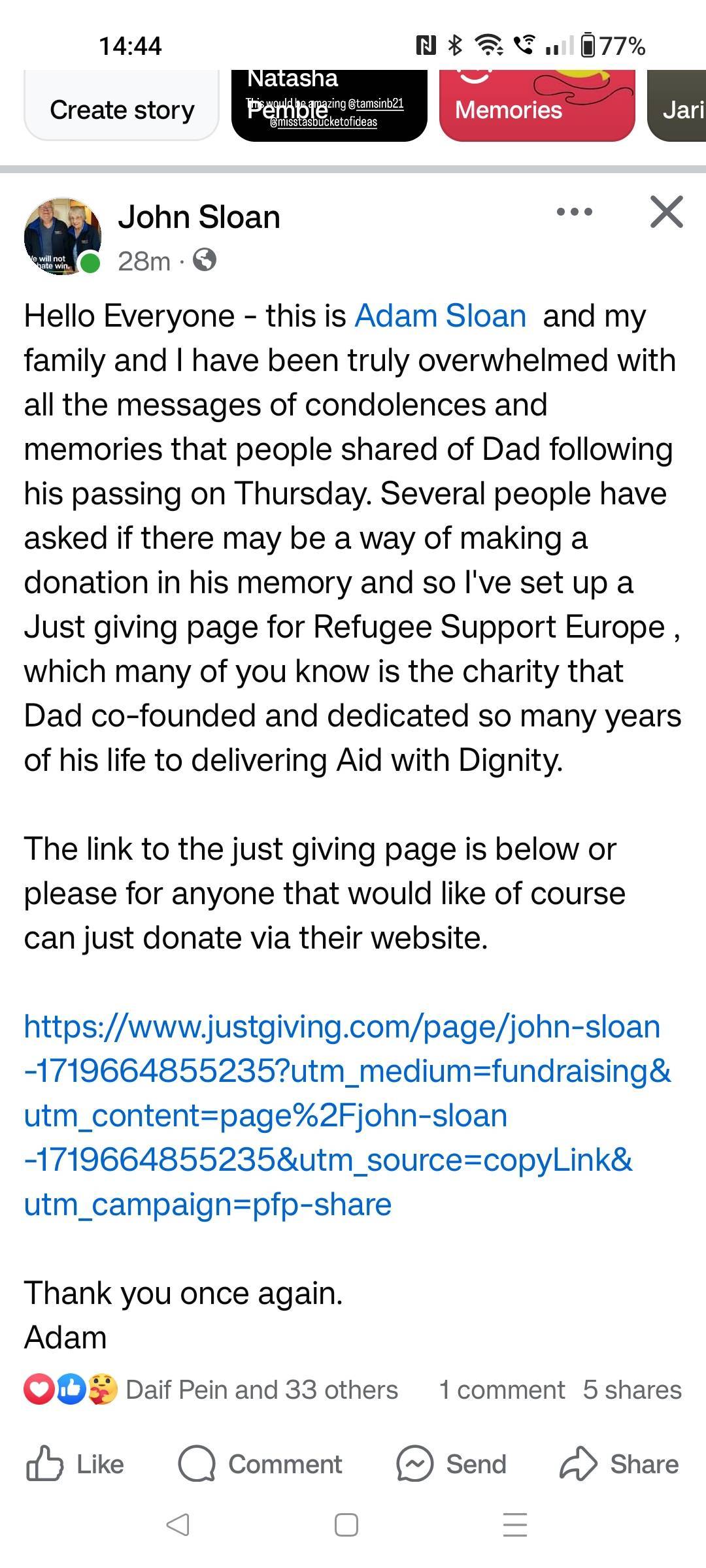Like John Sloan's post
The height and width of the screenshot is (1568, 706).
pos(75,1464)
